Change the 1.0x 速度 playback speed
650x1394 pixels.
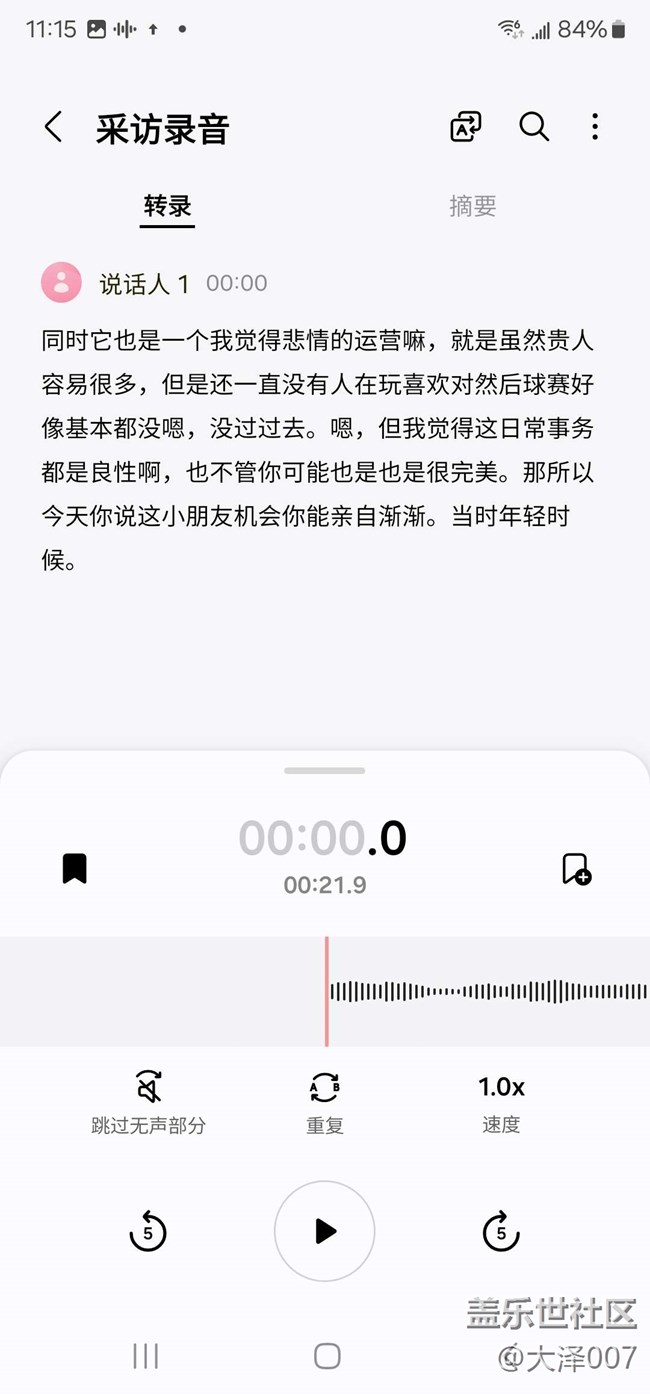point(501,1103)
